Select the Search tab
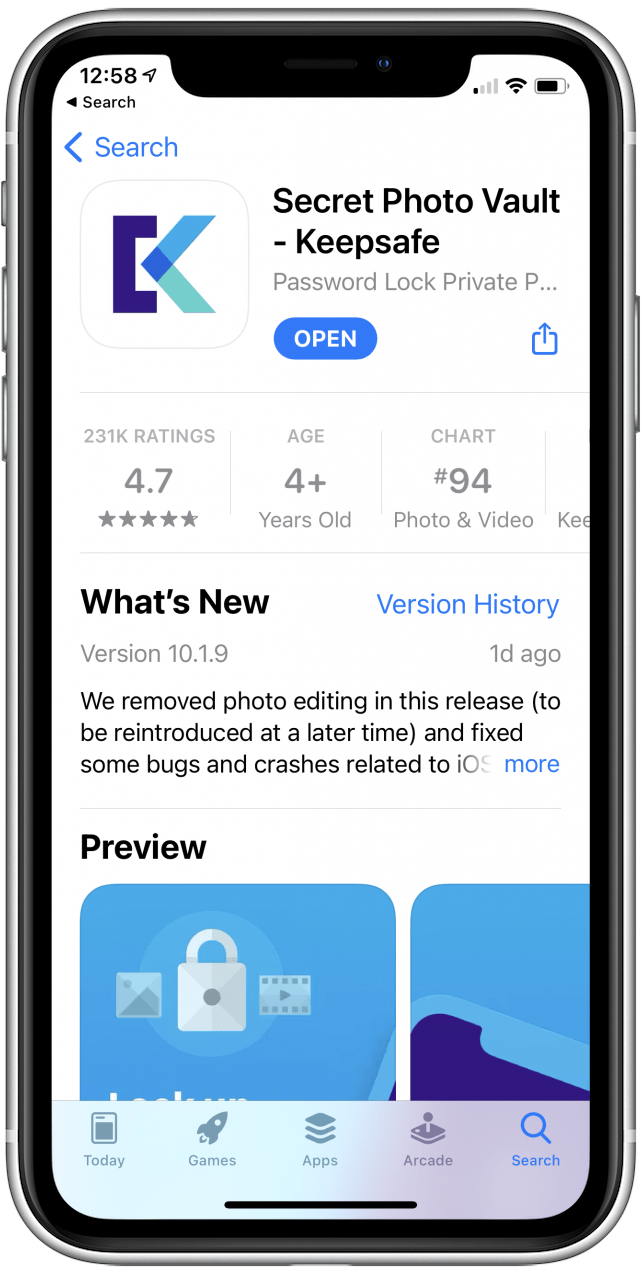Viewport: 642px width, 1274px height. [536, 1139]
